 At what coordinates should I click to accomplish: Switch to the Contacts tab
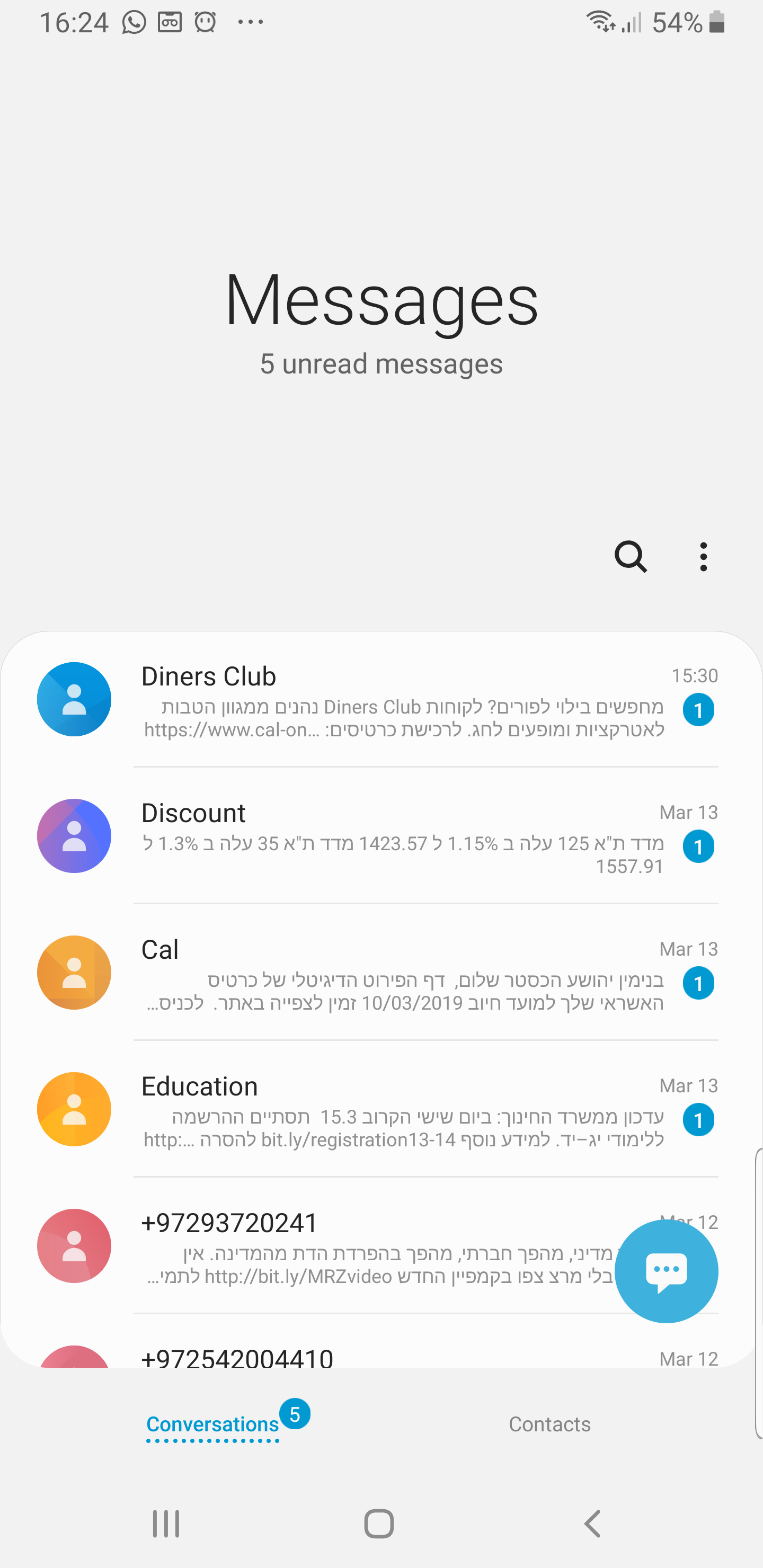pos(549,1424)
